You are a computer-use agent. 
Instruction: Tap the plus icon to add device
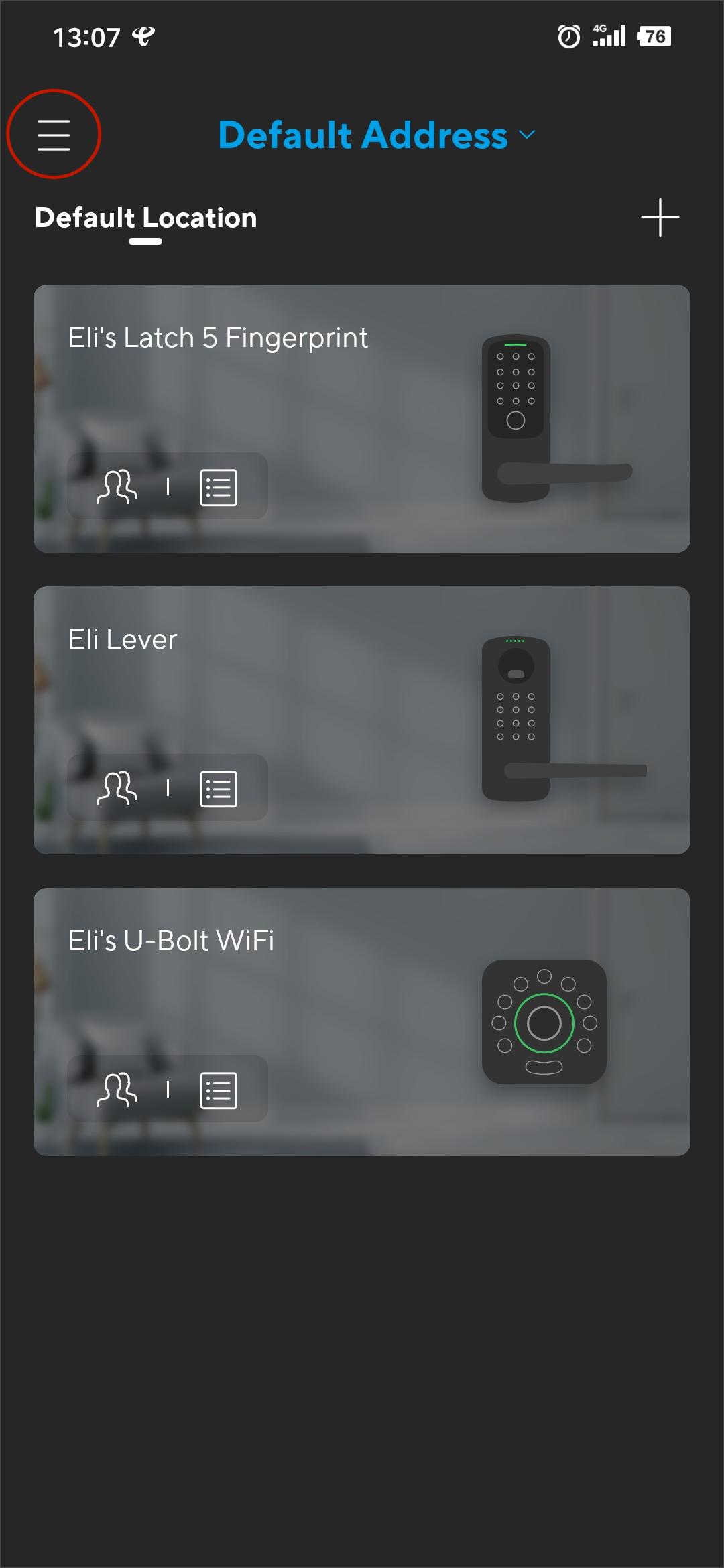(x=660, y=218)
